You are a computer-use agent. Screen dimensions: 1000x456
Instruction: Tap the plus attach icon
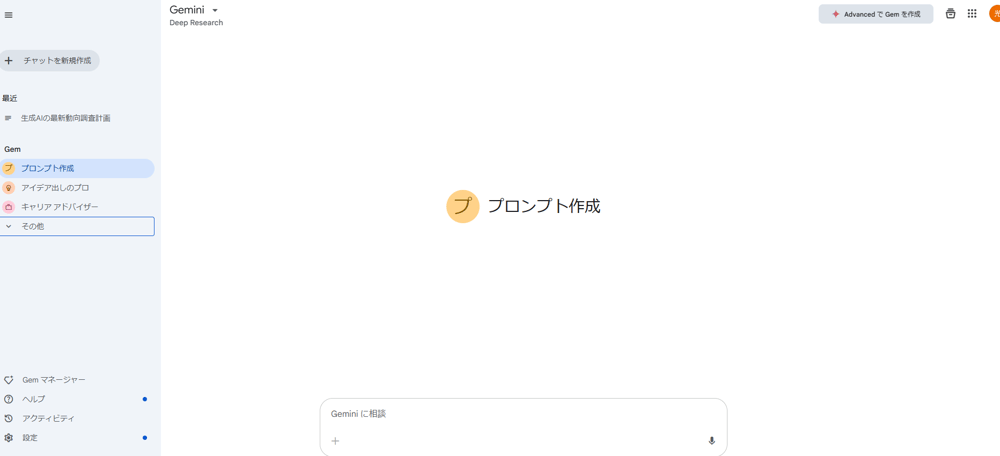pyautogui.click(x=336, y=441)
